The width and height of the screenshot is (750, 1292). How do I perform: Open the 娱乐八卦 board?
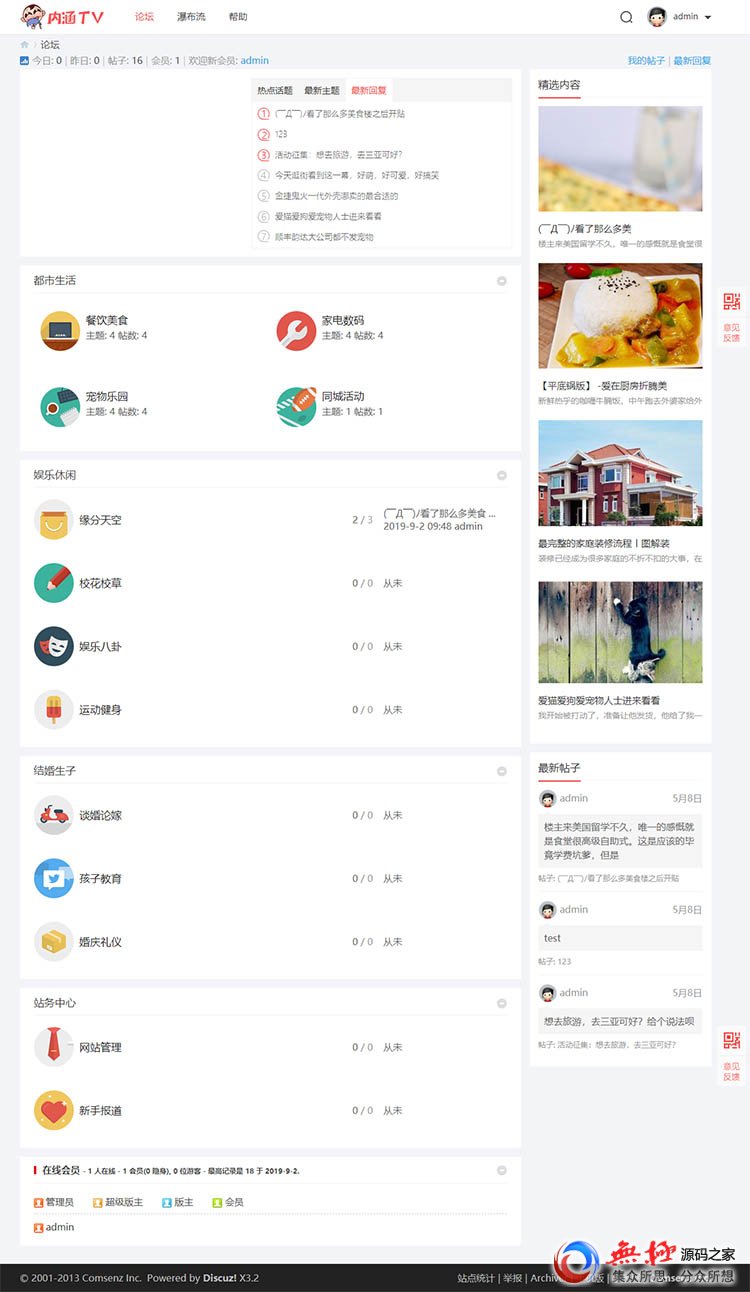100,647
